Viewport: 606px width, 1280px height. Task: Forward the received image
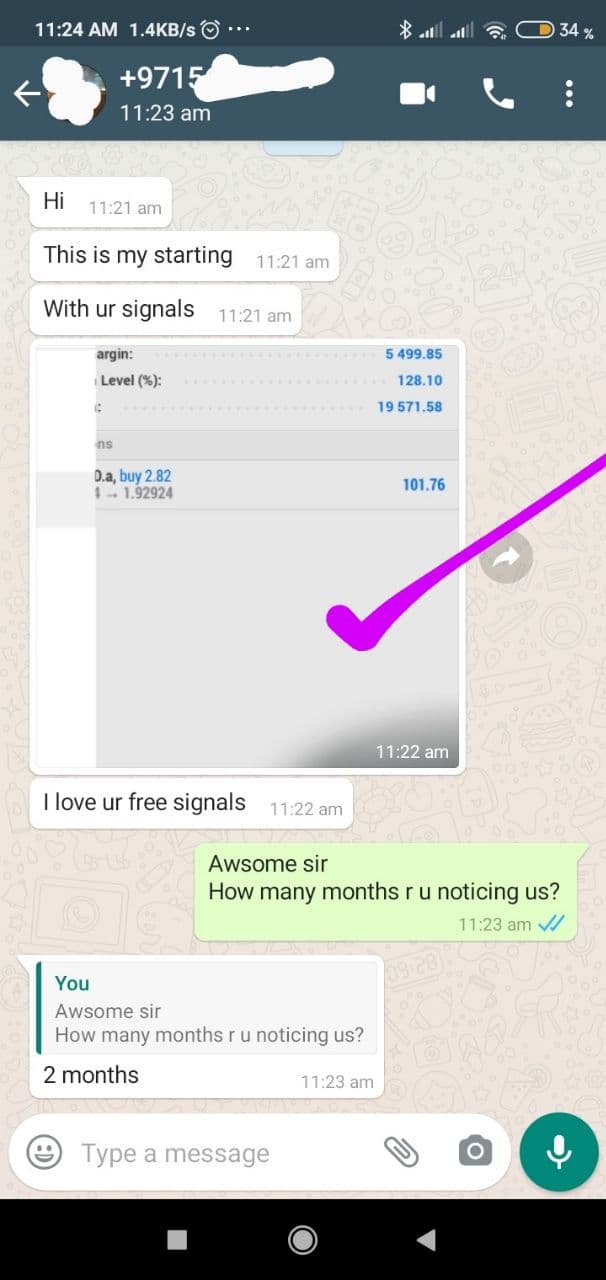[506, 560]
